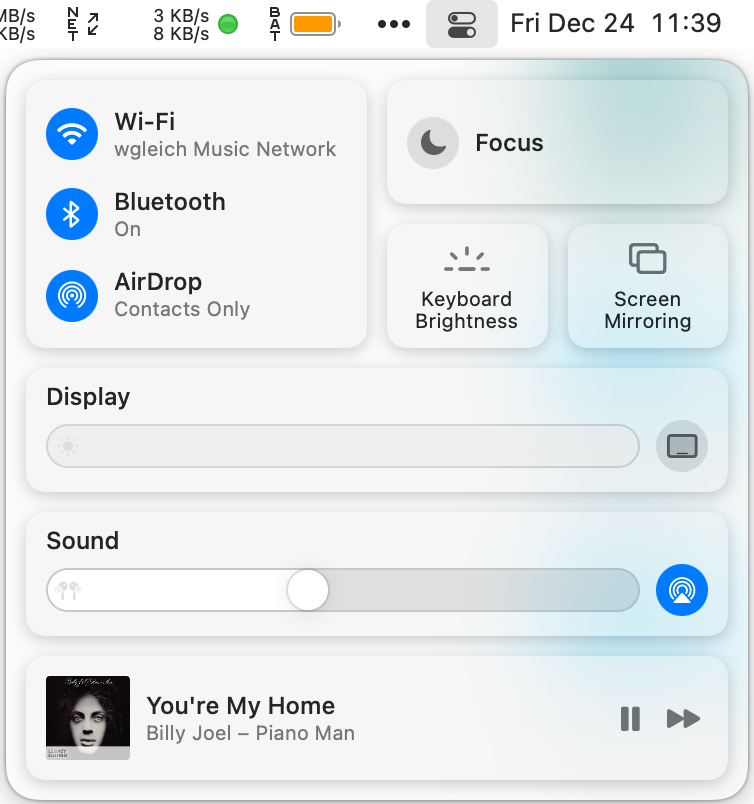Toggle the Wi-Fi button off
Image resolution: width=754 pixels, height=804 pixels.
click(x=72, y=134)
